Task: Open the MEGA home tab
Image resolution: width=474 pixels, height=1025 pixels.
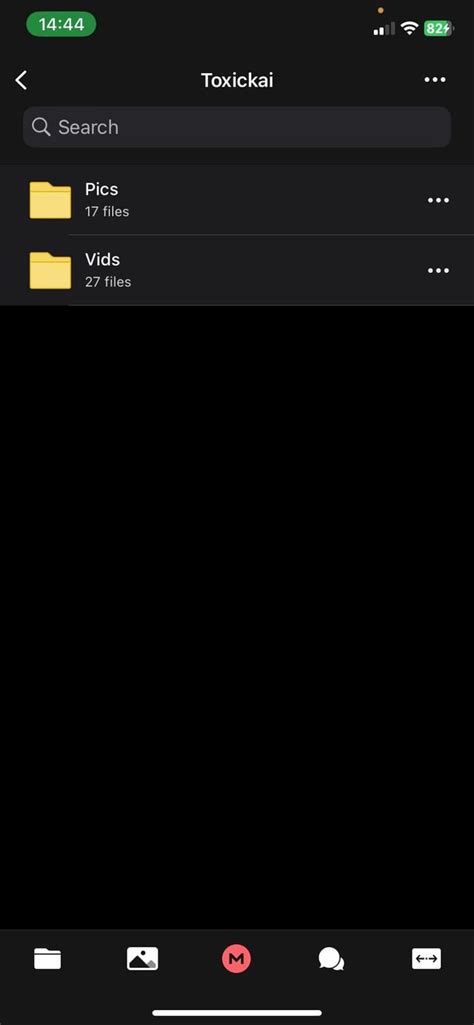Action: pyautogui.click(x=237, y=959)
